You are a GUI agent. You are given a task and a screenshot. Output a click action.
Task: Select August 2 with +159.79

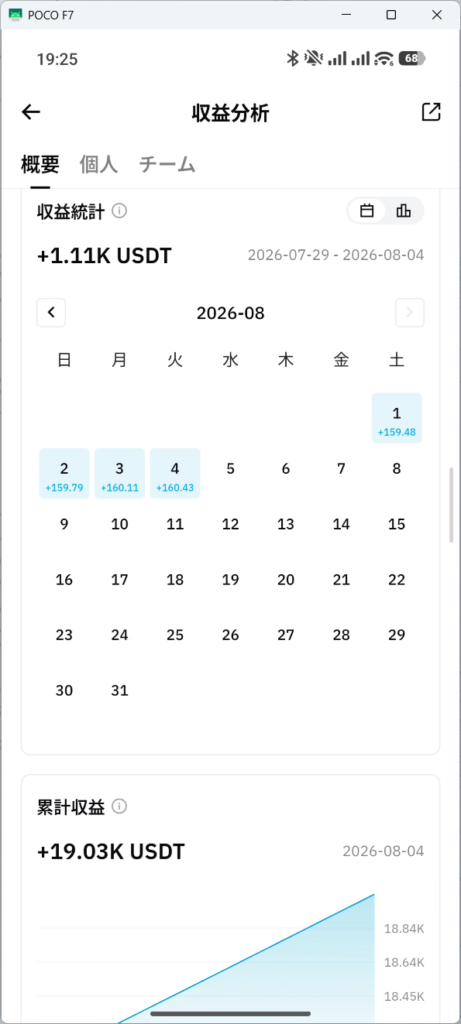point(64,473)
